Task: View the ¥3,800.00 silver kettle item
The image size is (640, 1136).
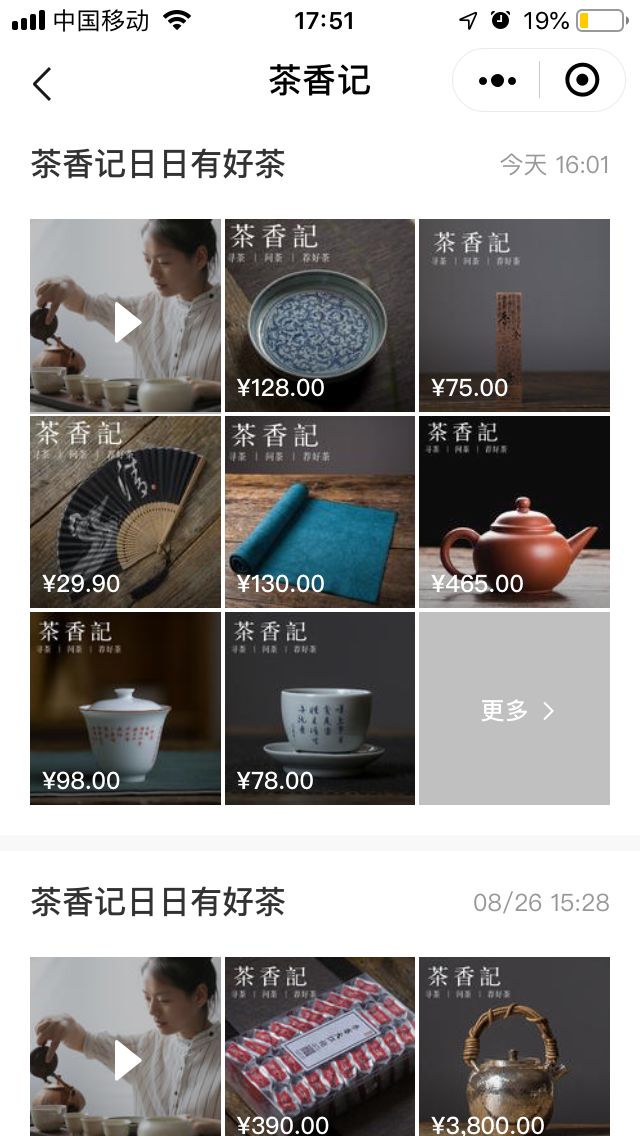Action: coord(514,1046)
